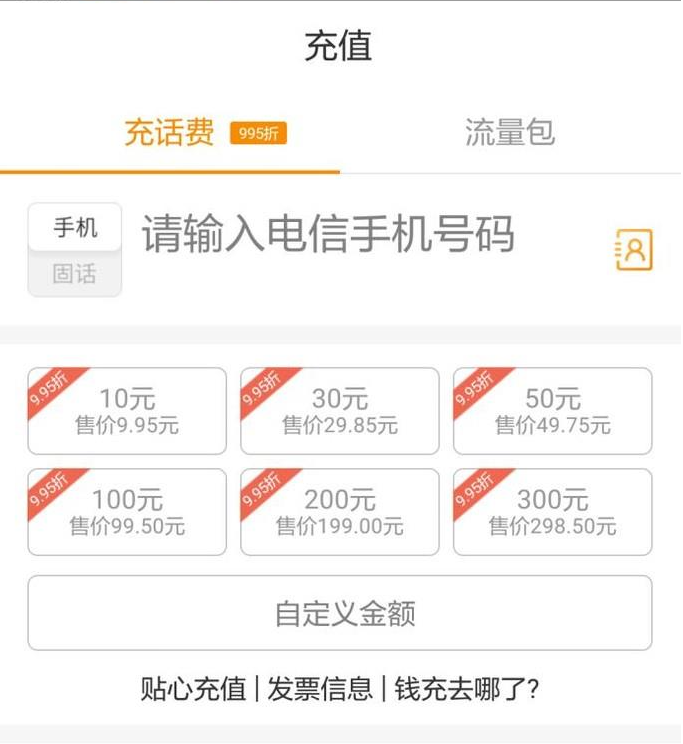Image resolution: width=683 pixels, height=744 pixels.
Task: Switch to the 流量包 tab
Action: point(509,132)
